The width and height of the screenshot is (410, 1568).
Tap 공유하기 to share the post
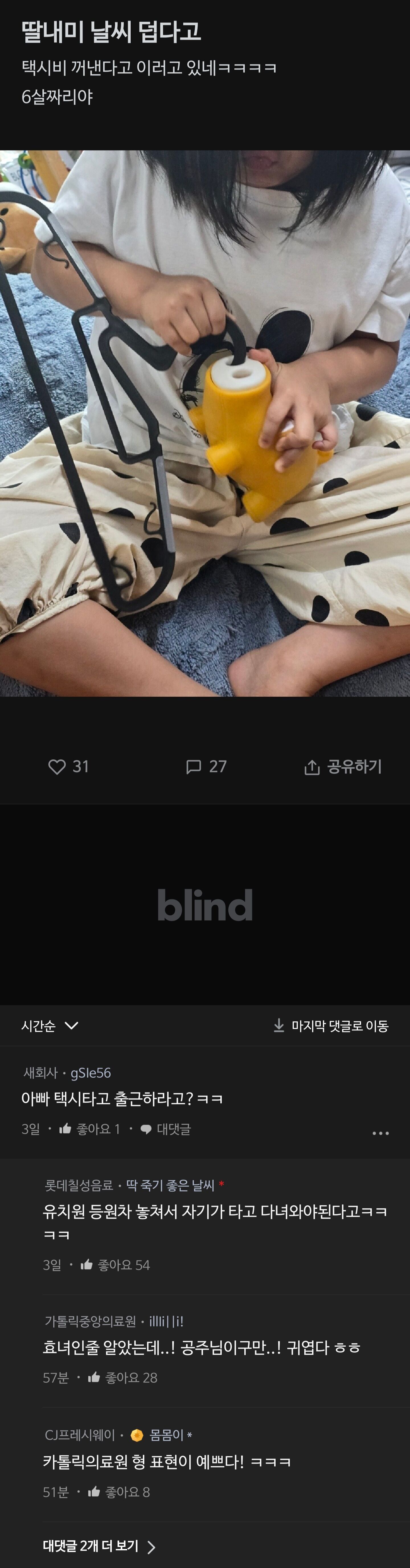343,766
